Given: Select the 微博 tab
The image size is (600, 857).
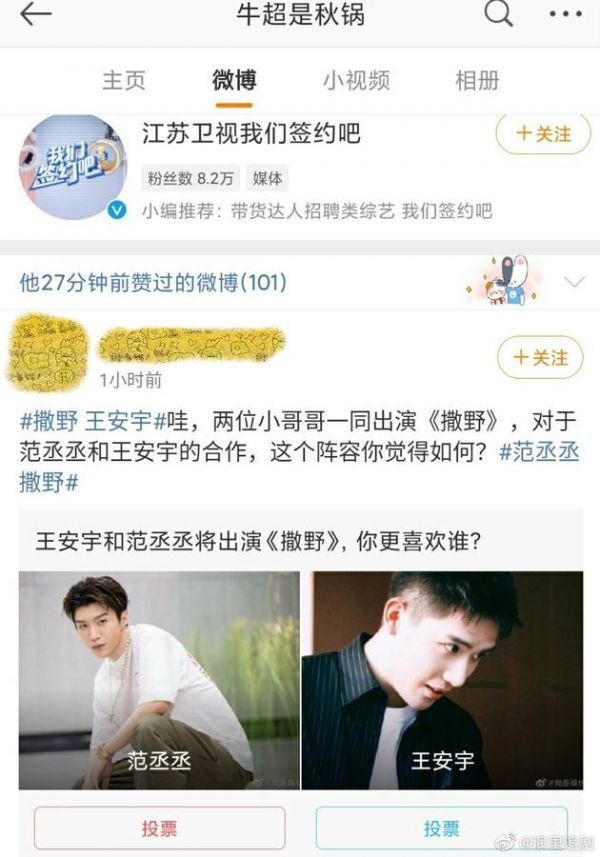Looking at the screenshot, I should pyautogui.click(x=234, y=80).
